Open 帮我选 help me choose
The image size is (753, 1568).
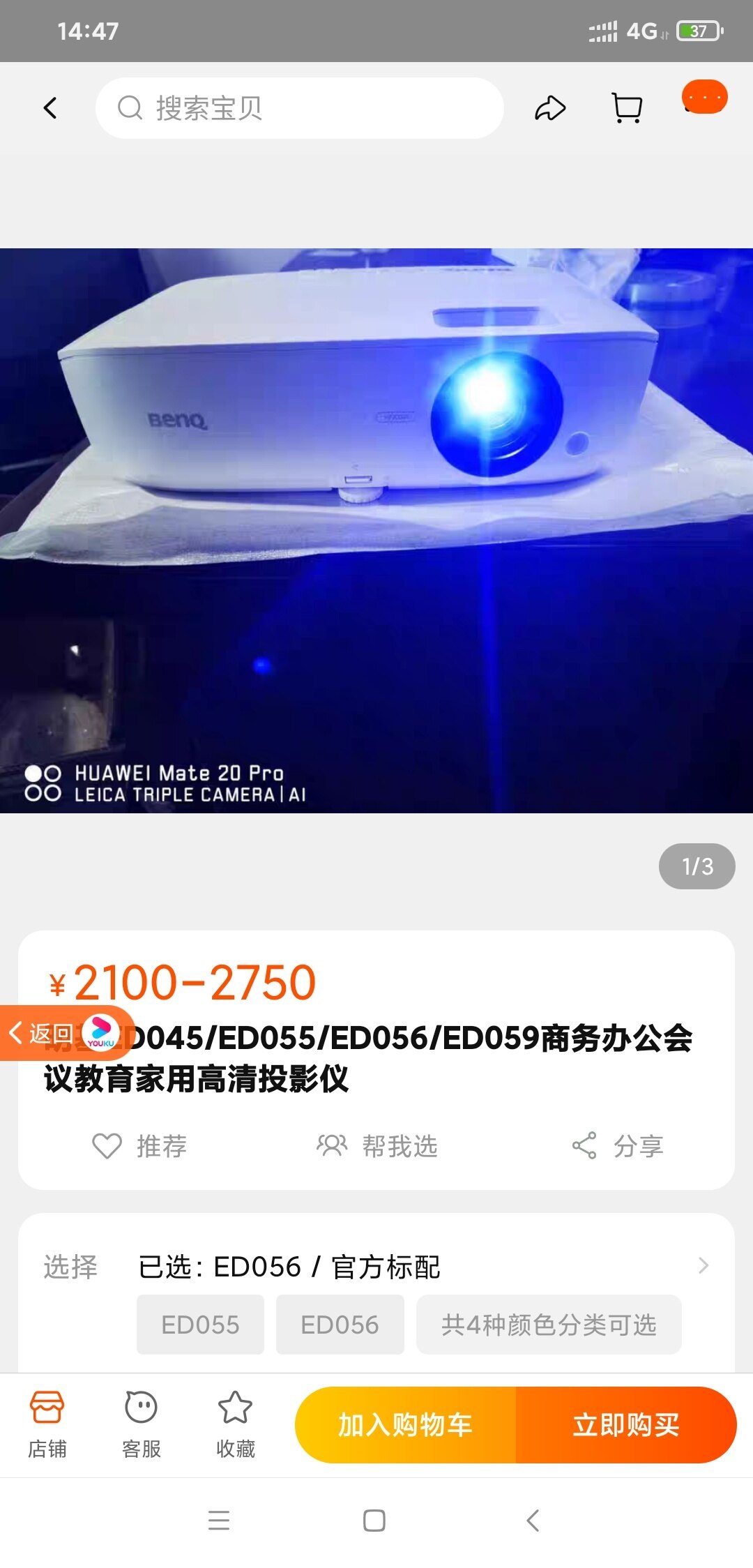pos(377,1146)
